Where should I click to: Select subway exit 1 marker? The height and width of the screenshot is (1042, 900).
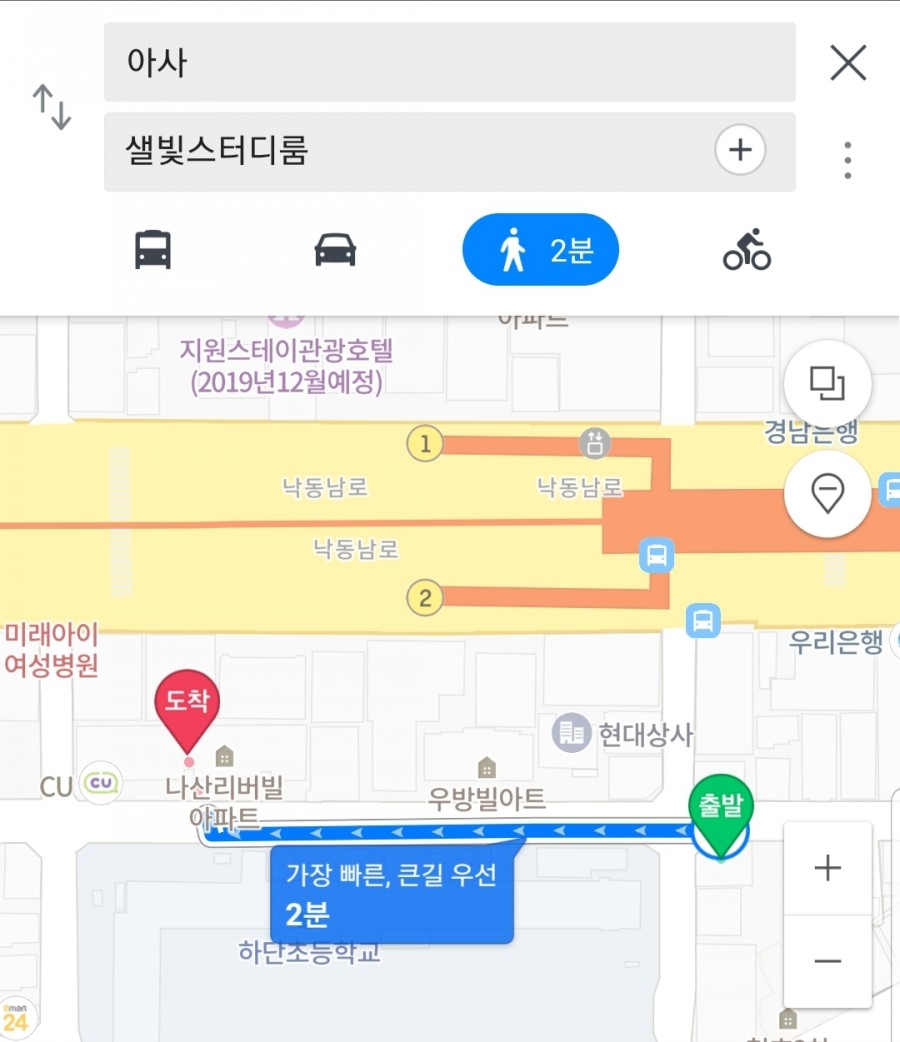[425, 443]
